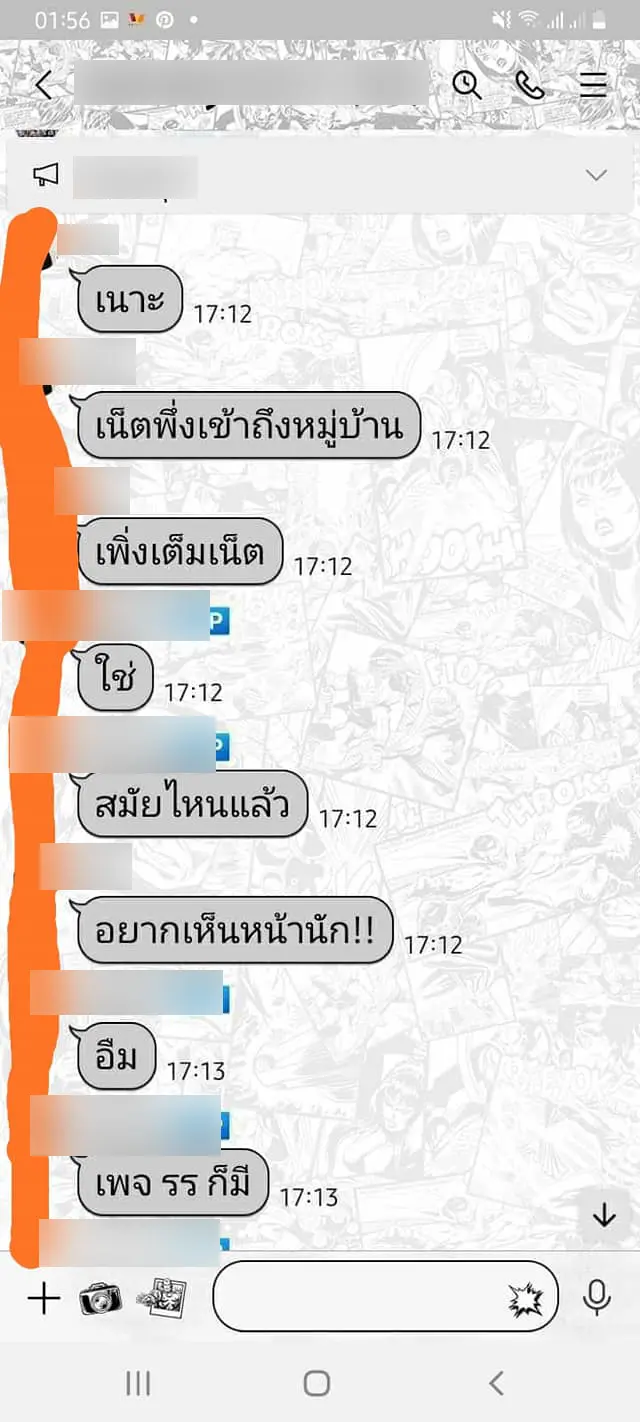Open the chat menu
Viewport: 640px width, 1422px height.
coord(593,86)
